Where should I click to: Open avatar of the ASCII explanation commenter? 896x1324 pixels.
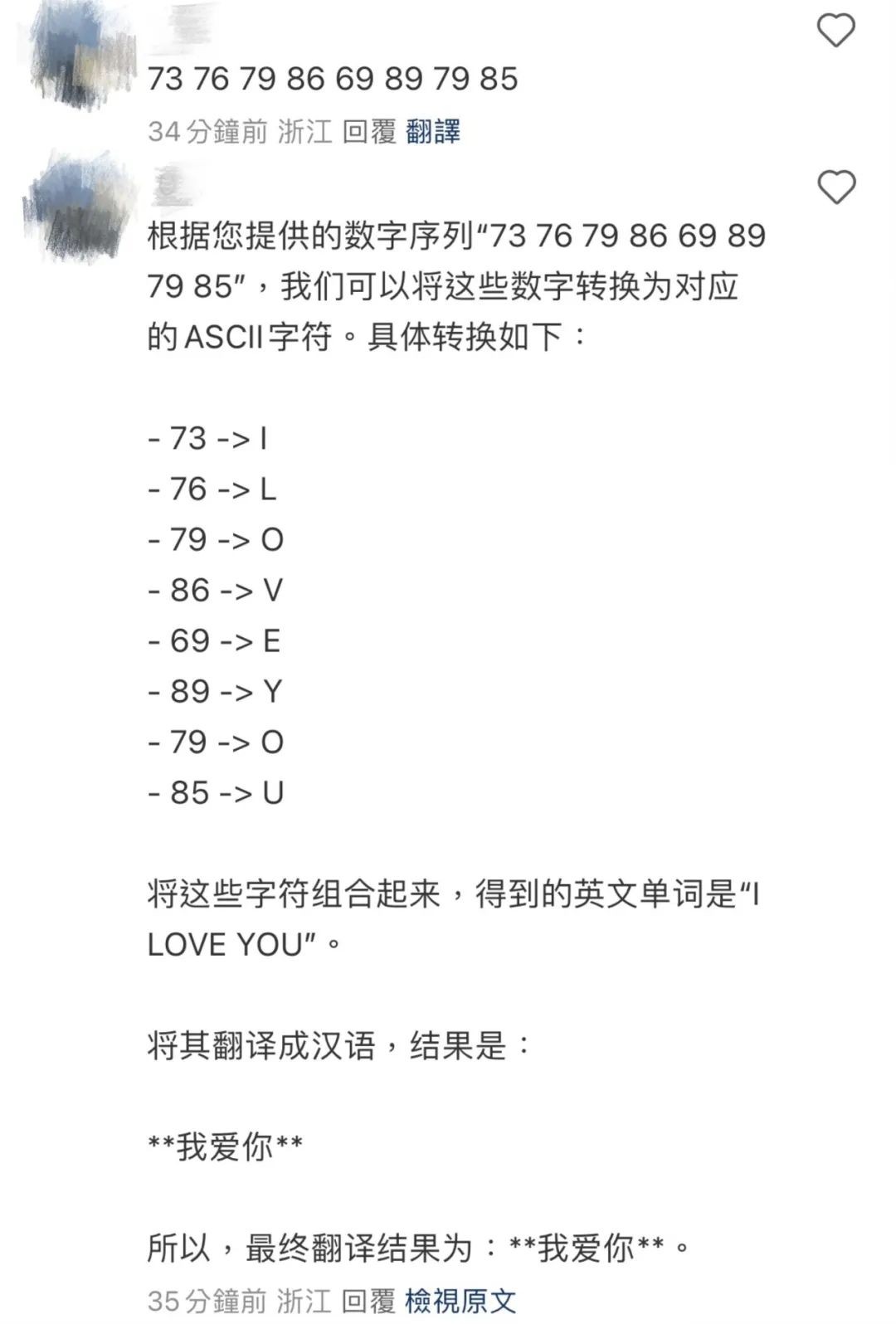(x=79, y=207)
